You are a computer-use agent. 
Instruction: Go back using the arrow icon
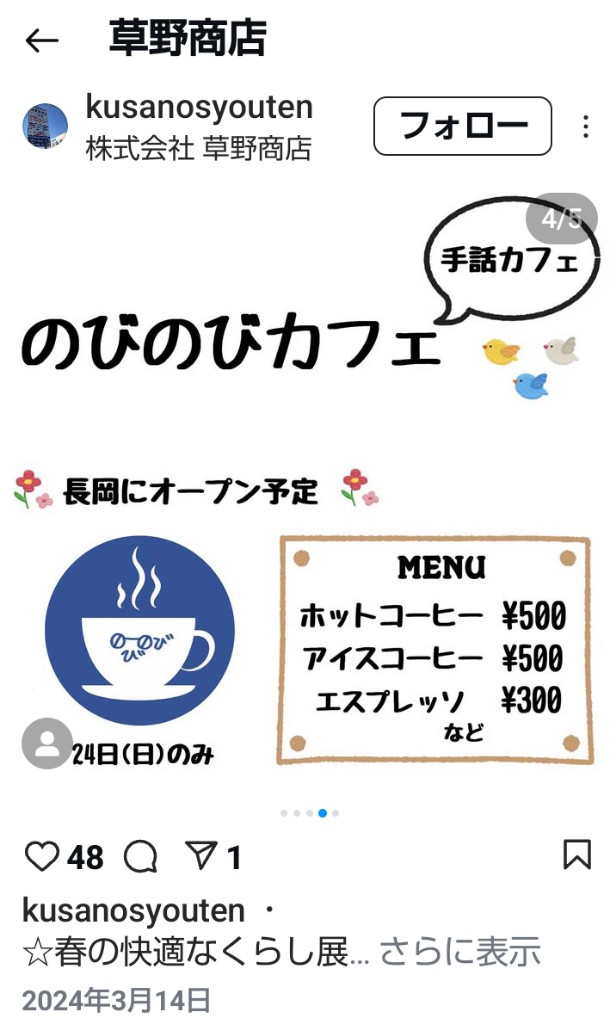(42, 41)
